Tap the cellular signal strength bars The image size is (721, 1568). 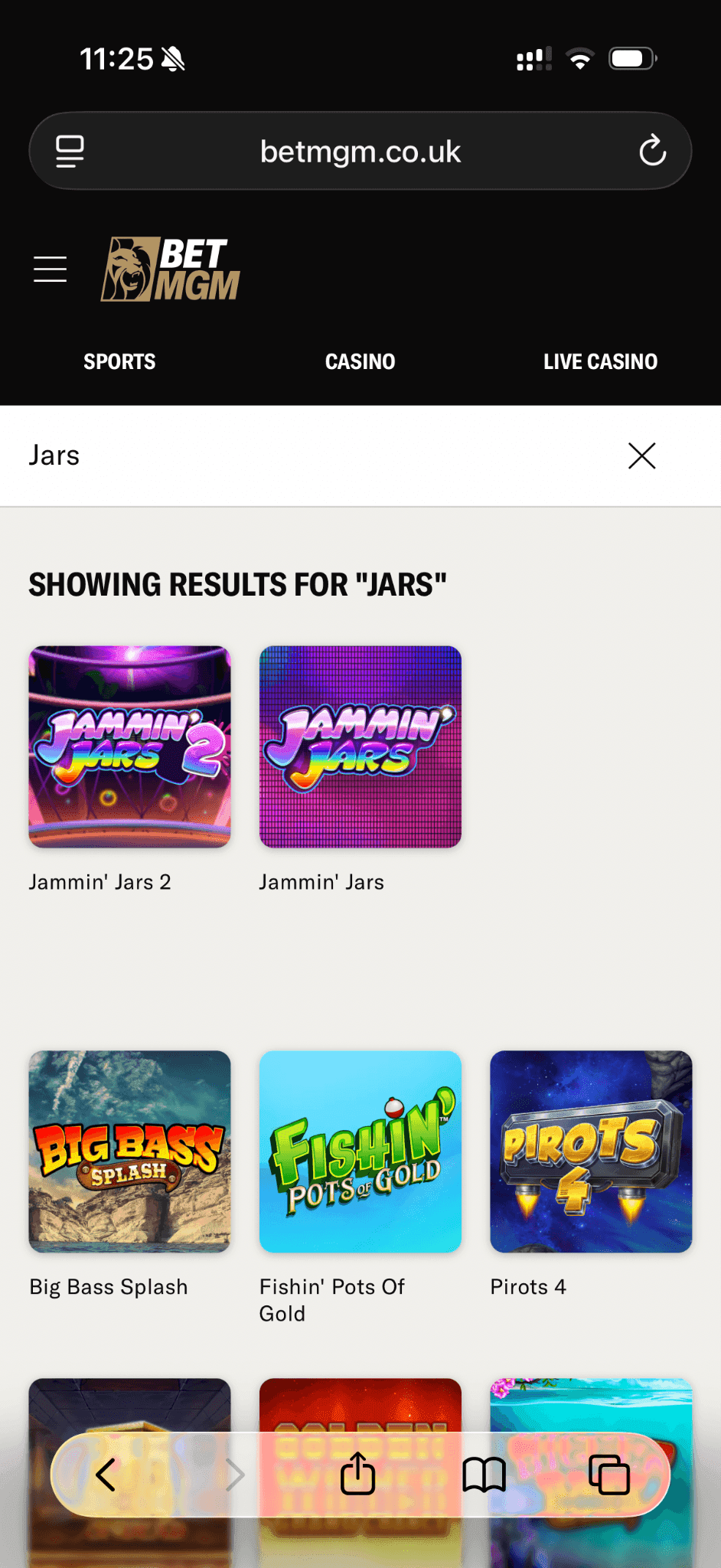click(533, 57)
